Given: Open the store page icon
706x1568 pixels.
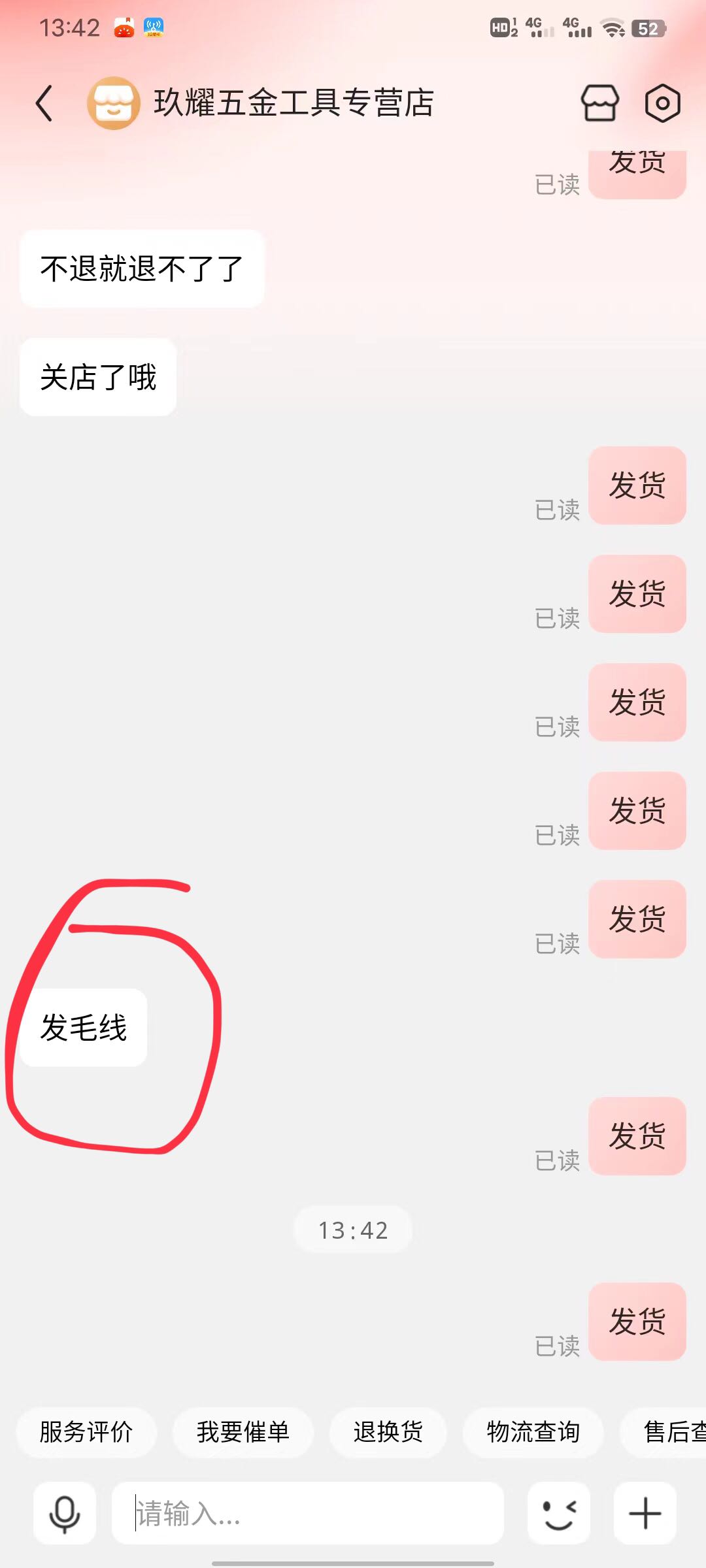Looking at the screenshot, I should pyautogui.click(x=599, y=103).
